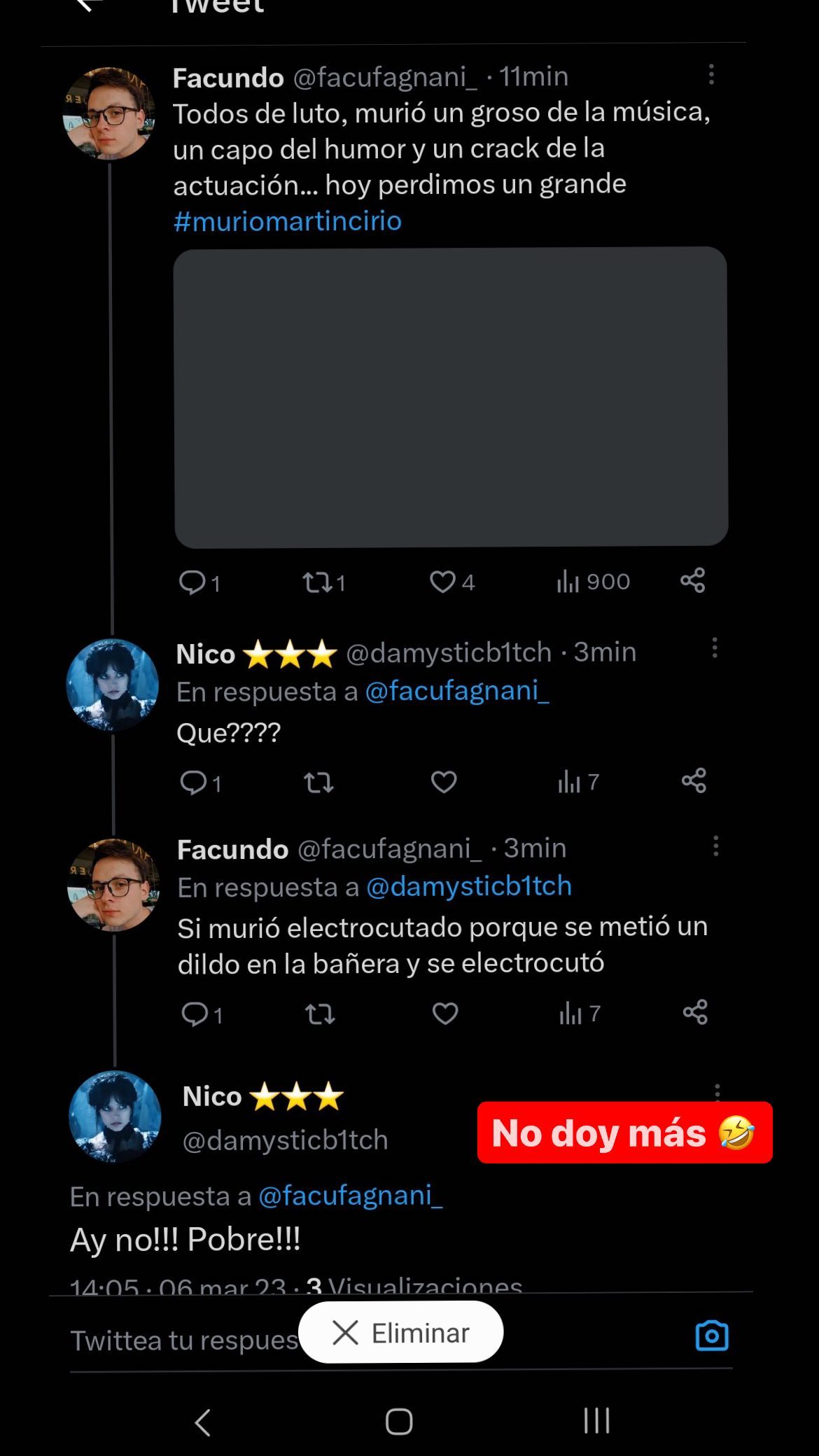Open overflow menu on Facundo's original tweet
819x1456 pixels.
click(711, 75)
